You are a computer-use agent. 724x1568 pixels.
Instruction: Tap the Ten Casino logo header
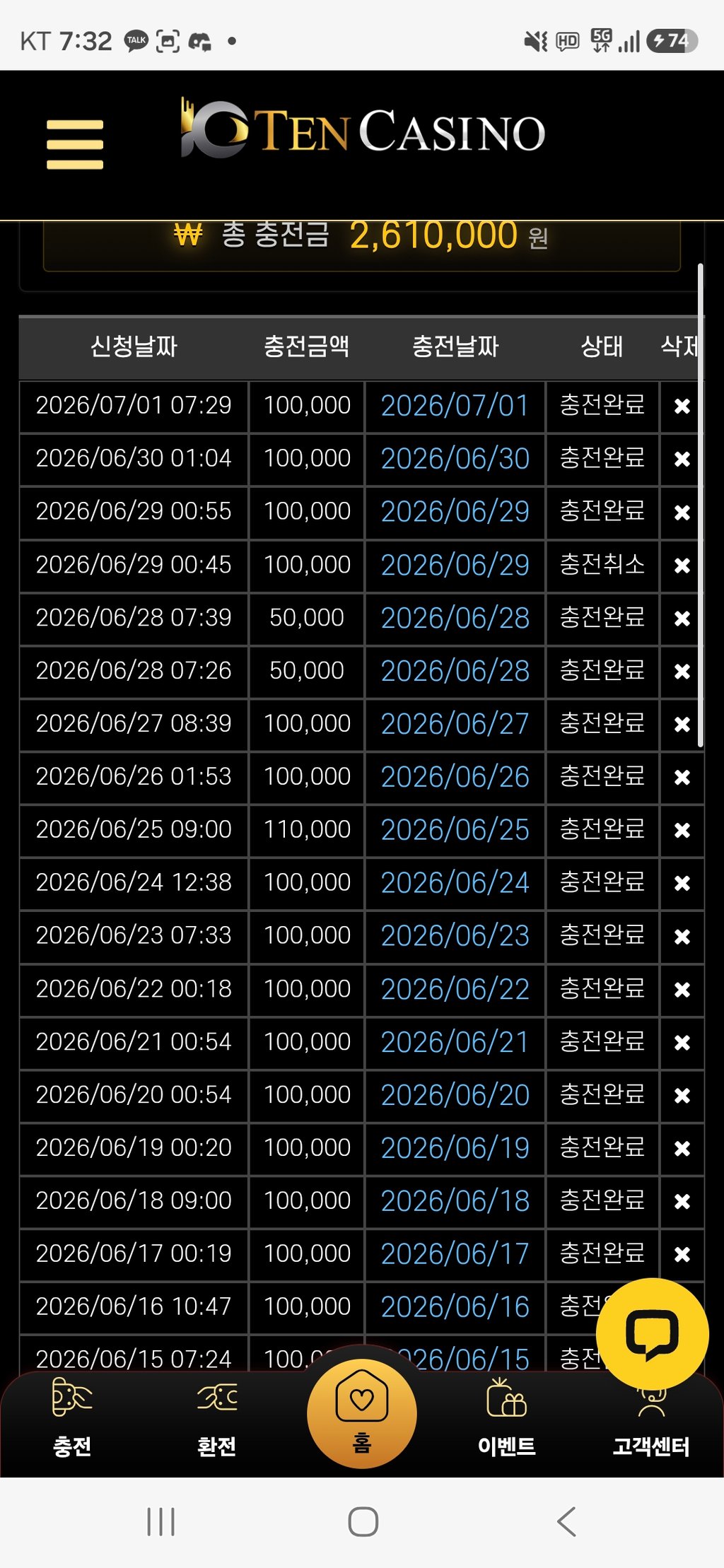362,129
